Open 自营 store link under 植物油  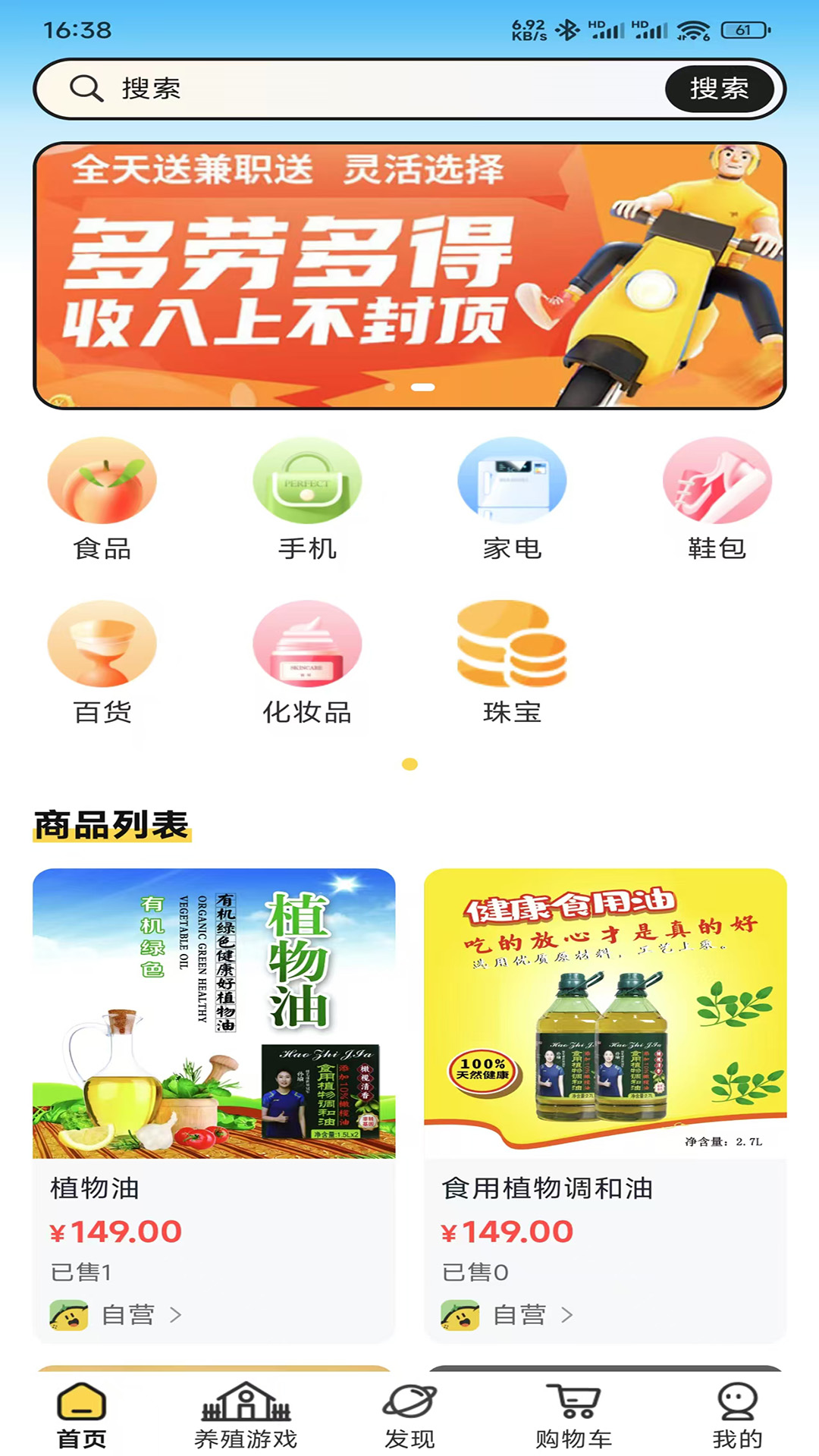point(129,1314)
